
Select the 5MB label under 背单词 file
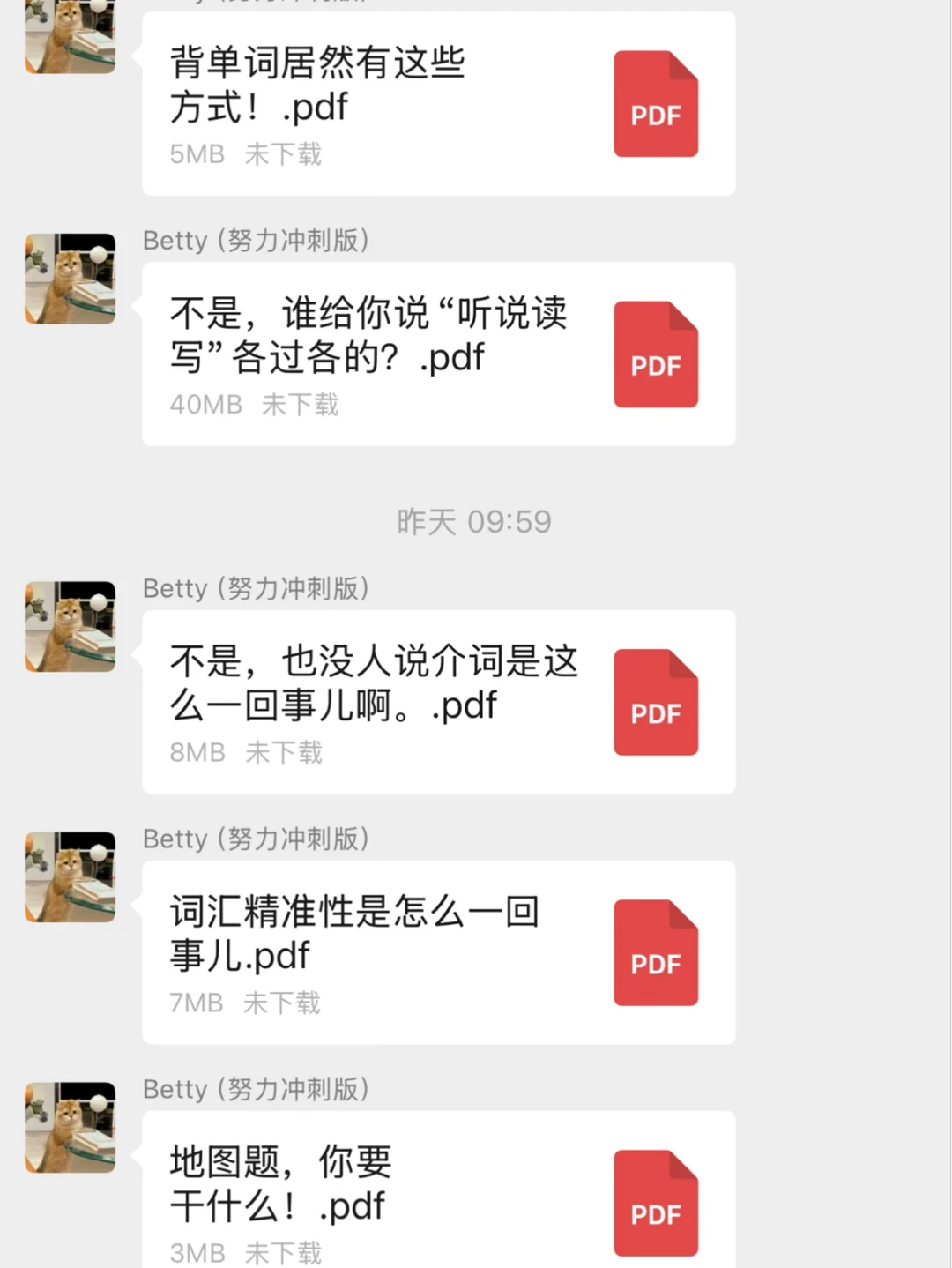pos(197,153)
